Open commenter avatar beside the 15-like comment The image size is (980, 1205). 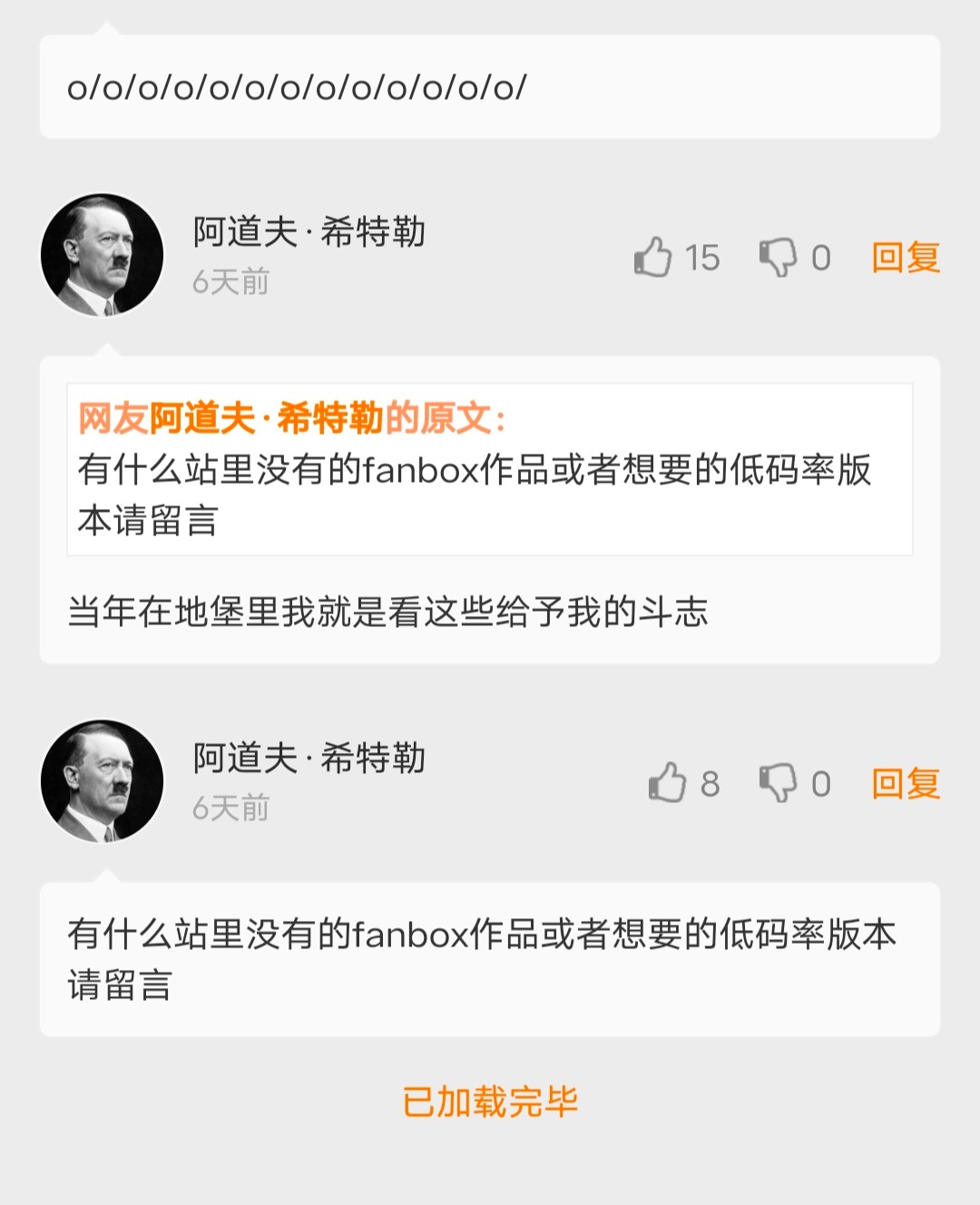[x=103, y=255]
